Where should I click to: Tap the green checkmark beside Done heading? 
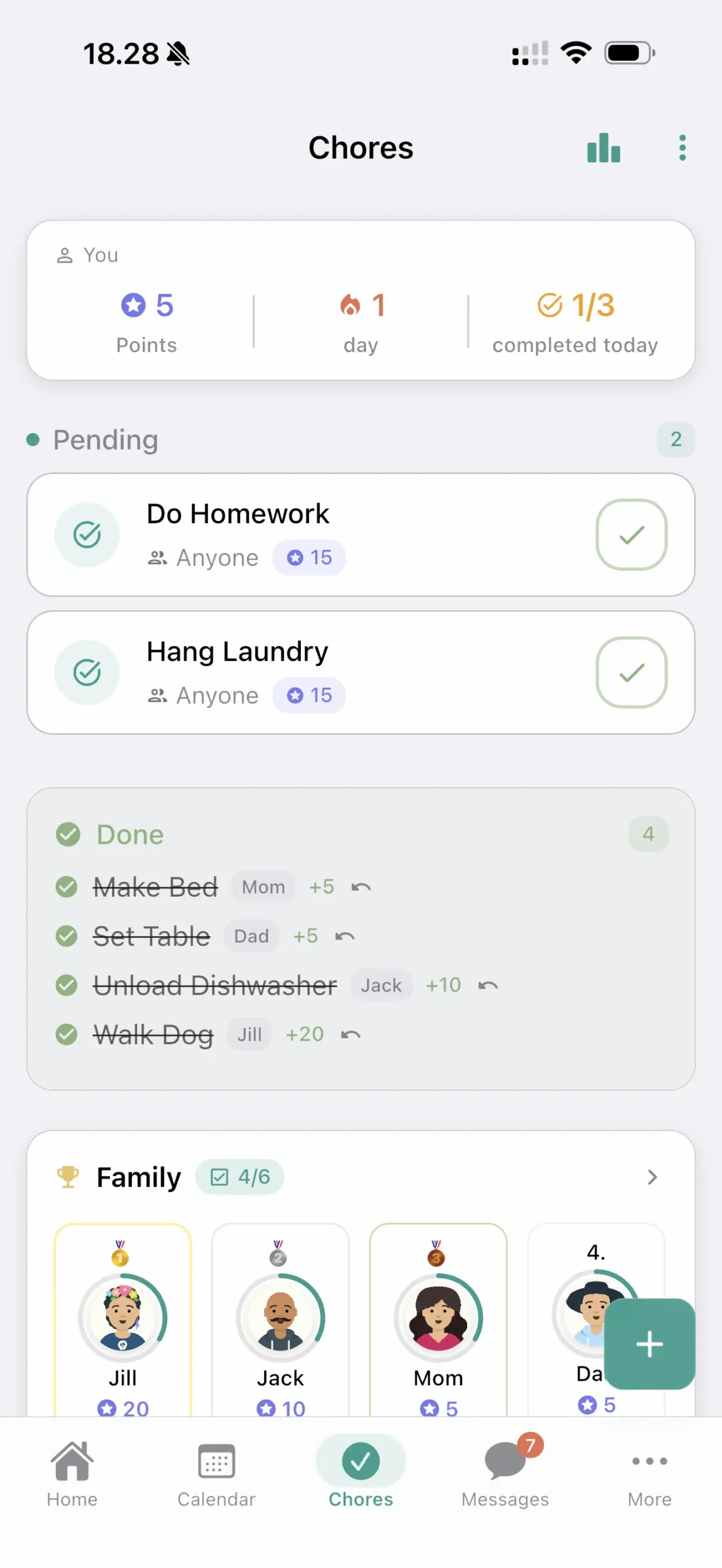point(68,834)
